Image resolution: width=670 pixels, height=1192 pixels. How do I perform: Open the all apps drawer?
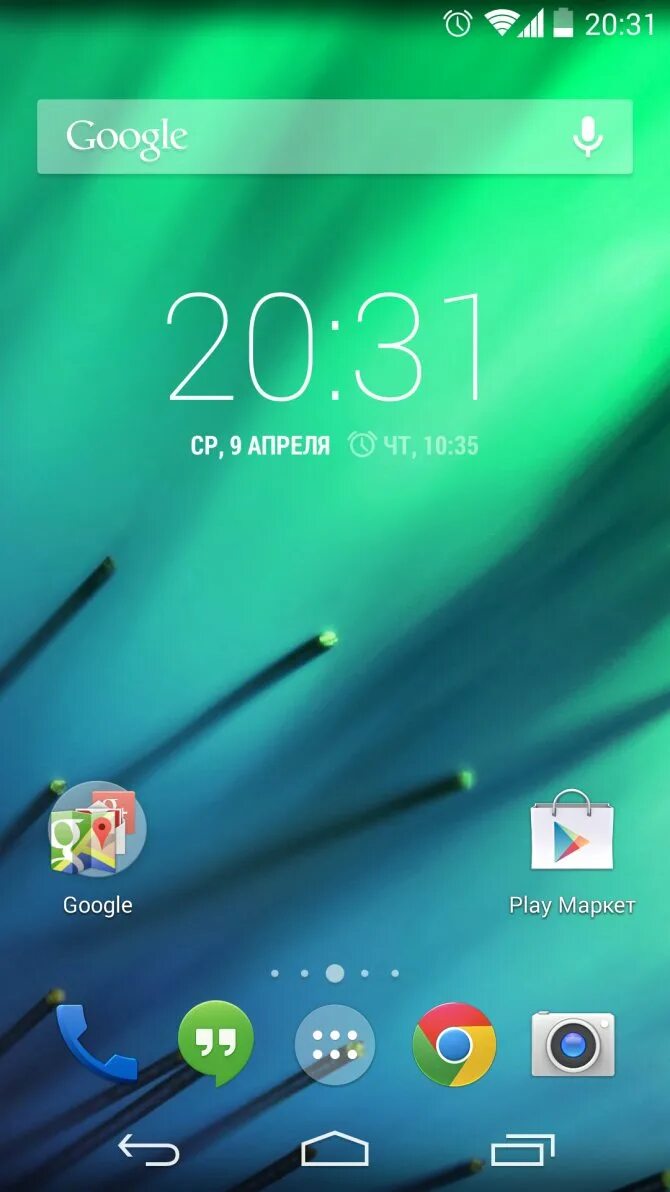[335, 1045]
